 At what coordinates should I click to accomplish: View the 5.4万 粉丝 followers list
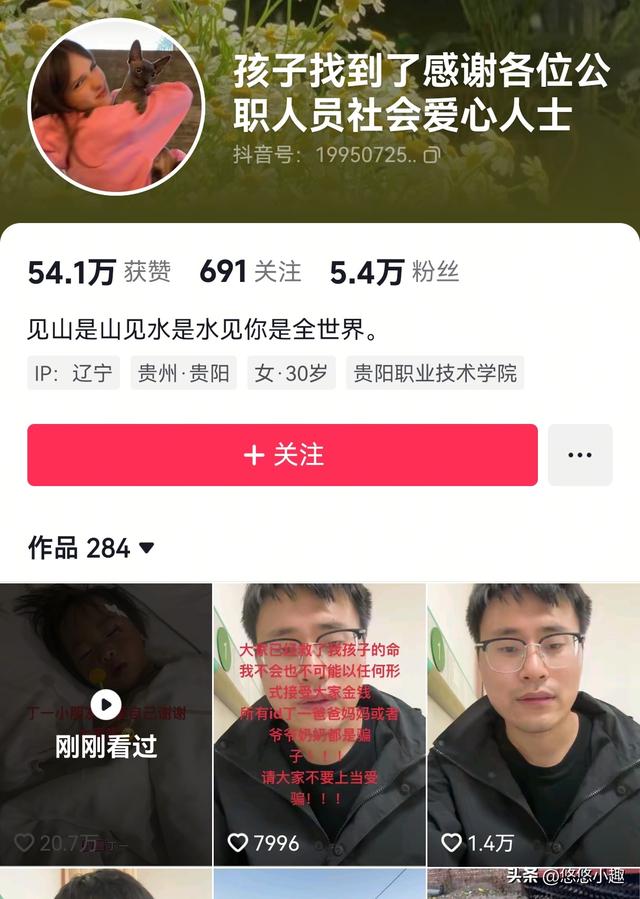click(x=394, y=271)
